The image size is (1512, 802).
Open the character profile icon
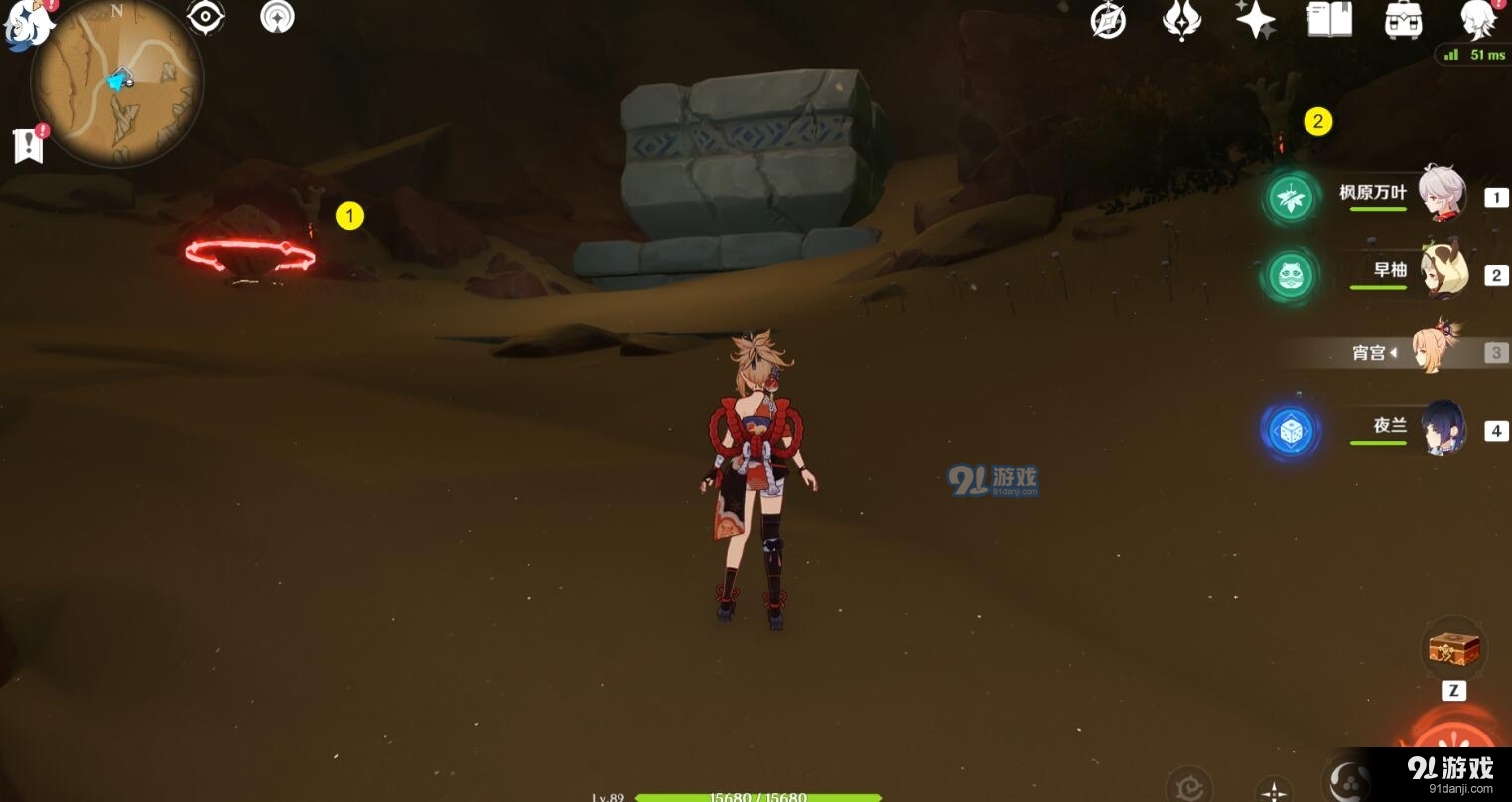pyautogui.click(x=1478, y=20)
